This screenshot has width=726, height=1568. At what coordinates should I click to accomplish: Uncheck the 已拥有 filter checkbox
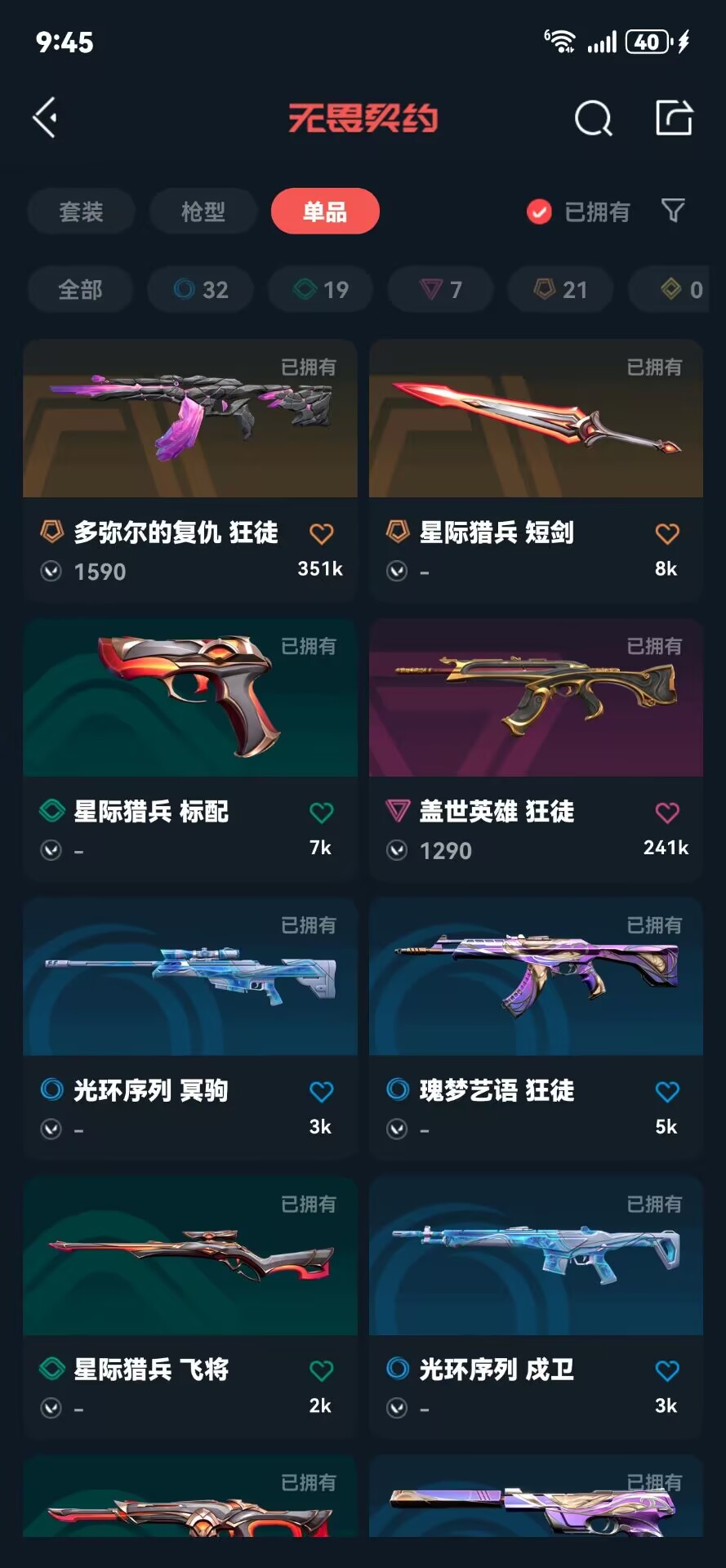coord(539,212)
